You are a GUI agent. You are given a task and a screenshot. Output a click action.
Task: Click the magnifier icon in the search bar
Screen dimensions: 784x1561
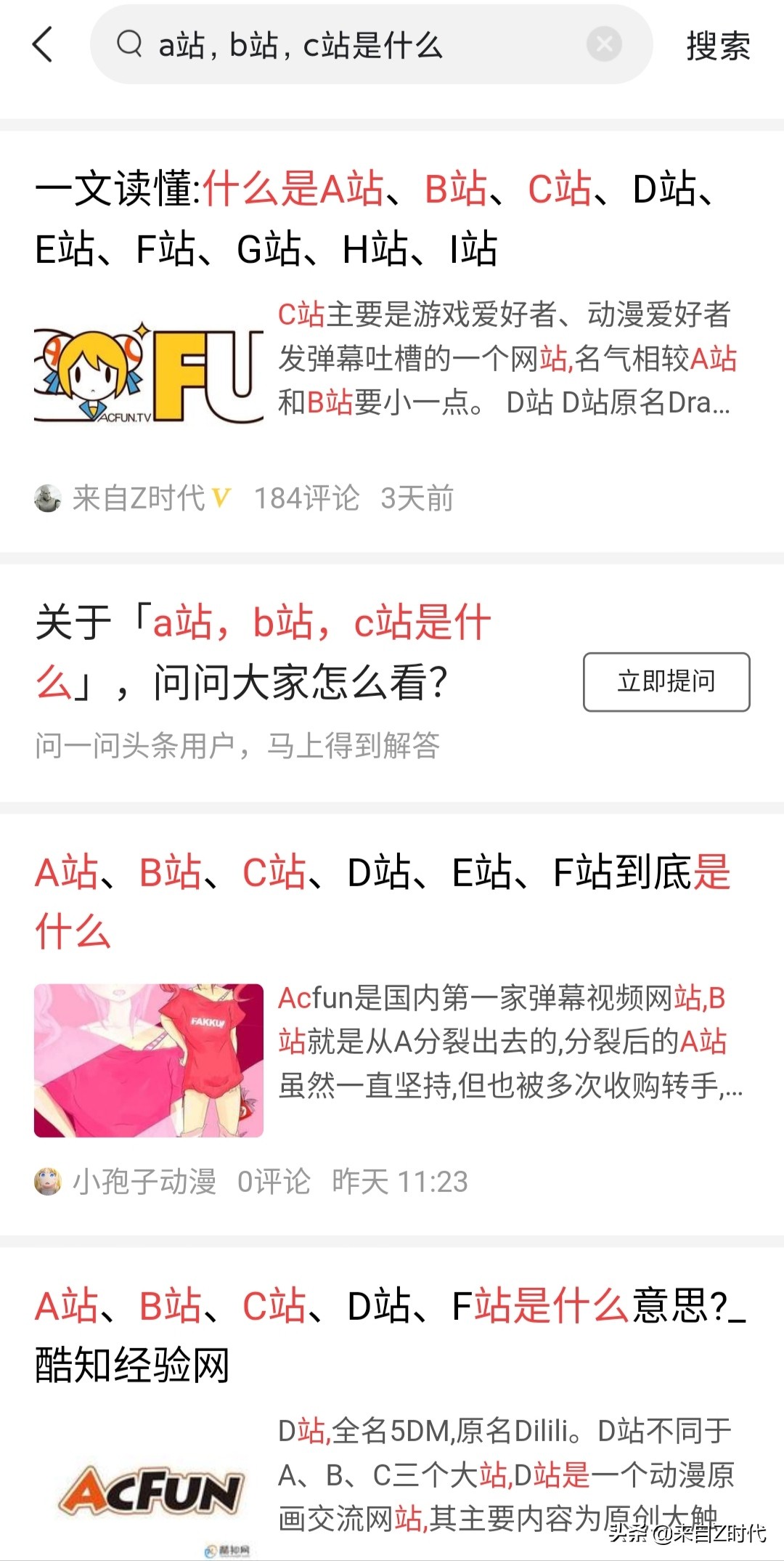(129, 44)
